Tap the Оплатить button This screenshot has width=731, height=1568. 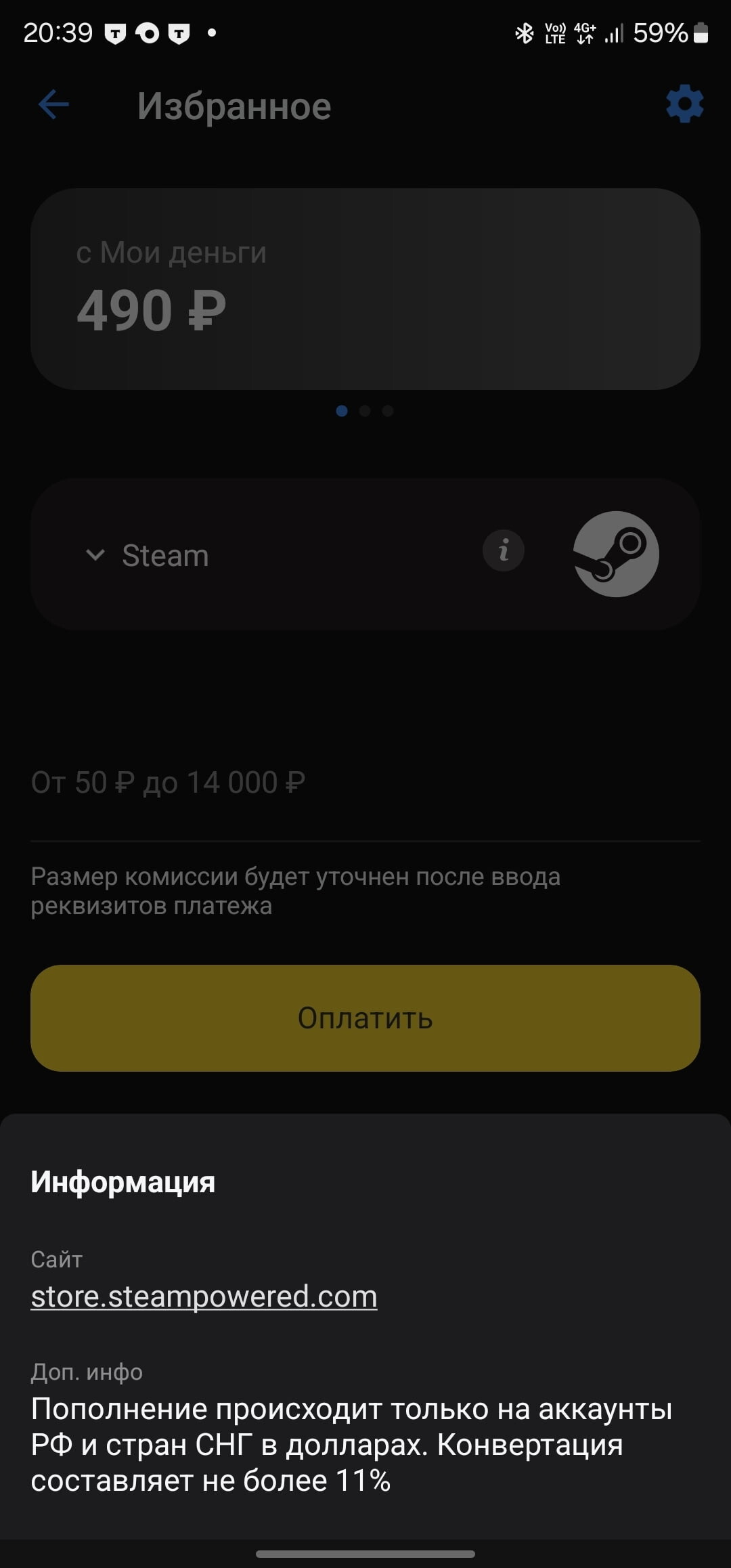coord(365,1018)
